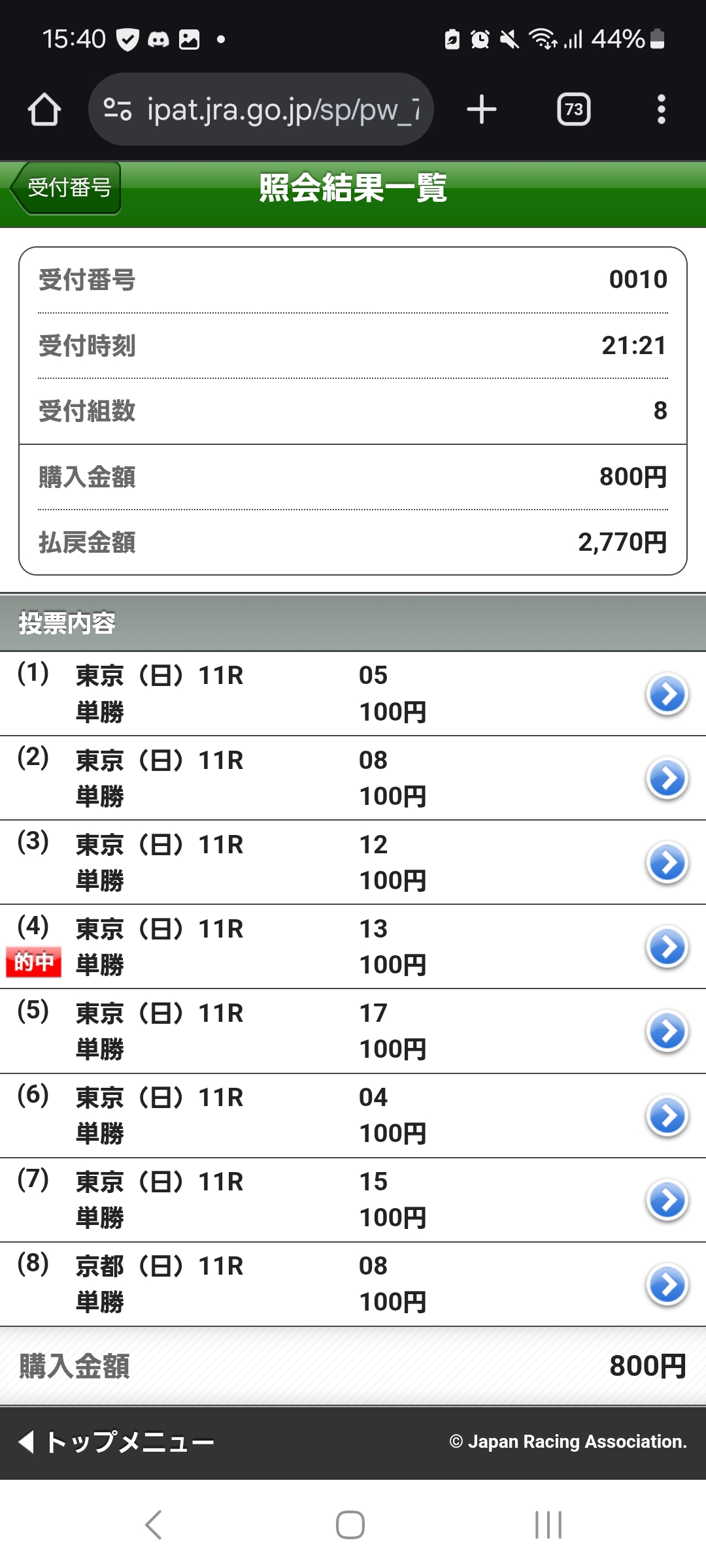Open bet (5) 東京 11R horse 17
This screenshot has height=1568, width=706.
tap(667, 1031)
